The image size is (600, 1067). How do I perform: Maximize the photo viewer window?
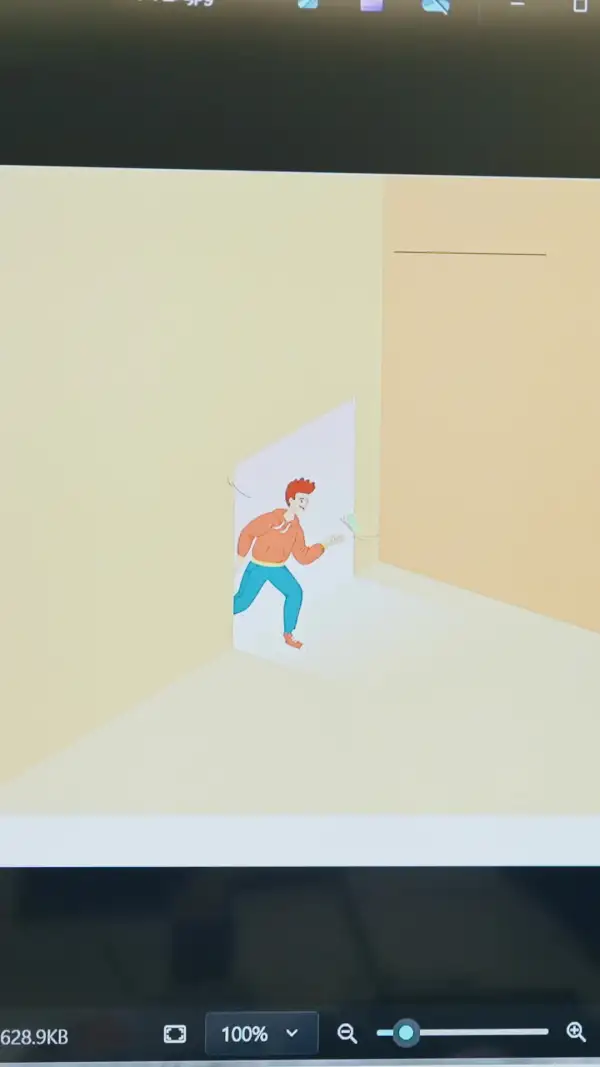pos(580,5)
